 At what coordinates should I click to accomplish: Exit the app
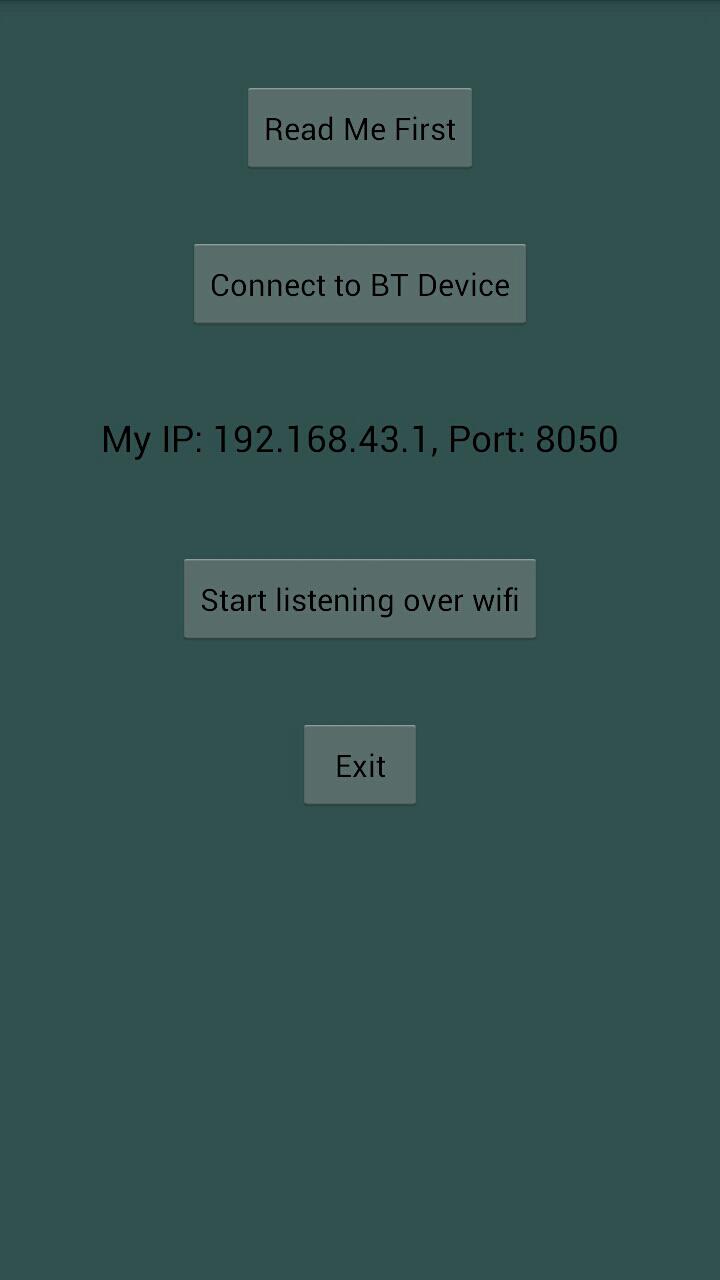(x=360, y=765)
